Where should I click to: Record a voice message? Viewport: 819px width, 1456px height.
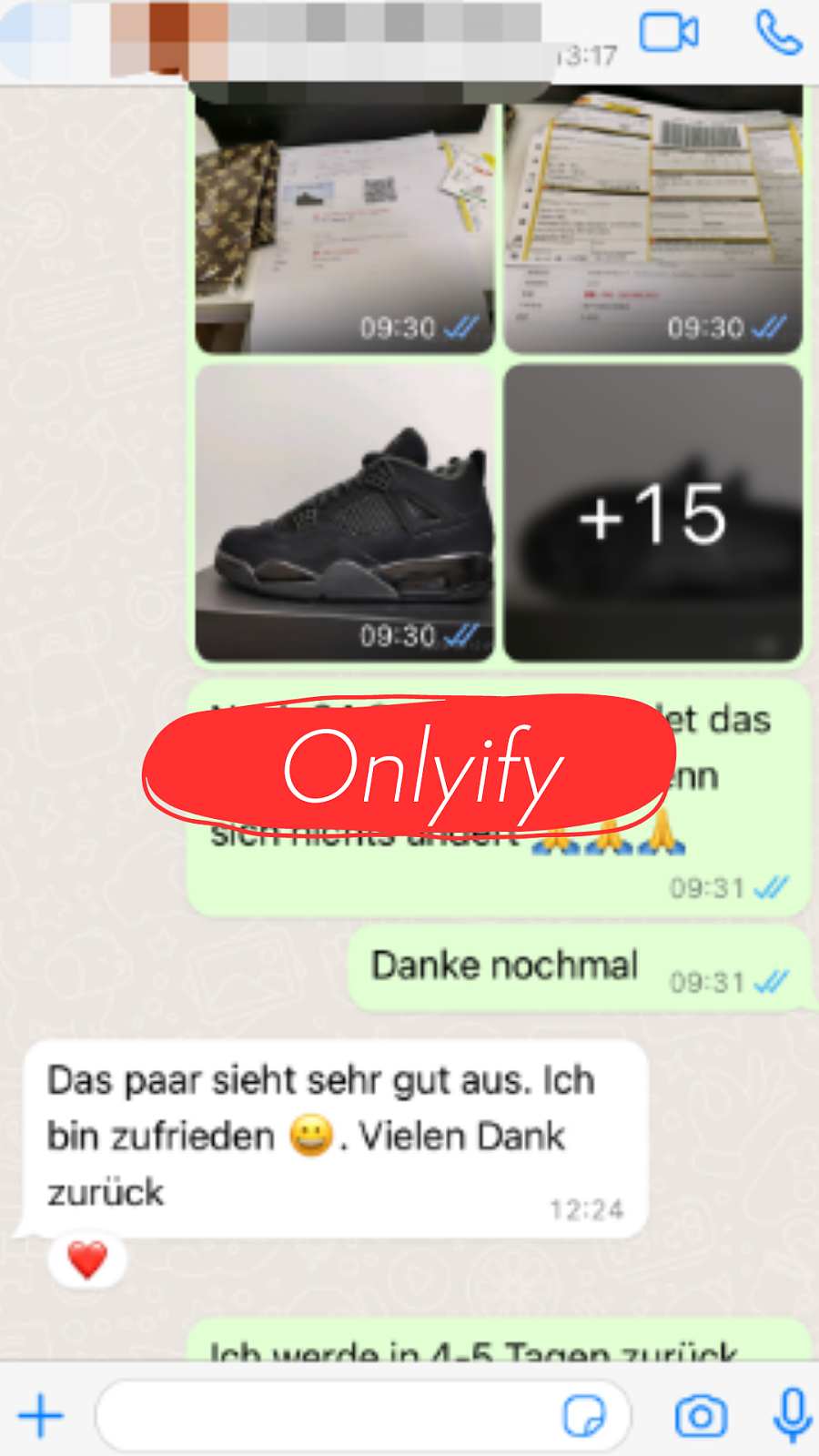click(793, 1415)
